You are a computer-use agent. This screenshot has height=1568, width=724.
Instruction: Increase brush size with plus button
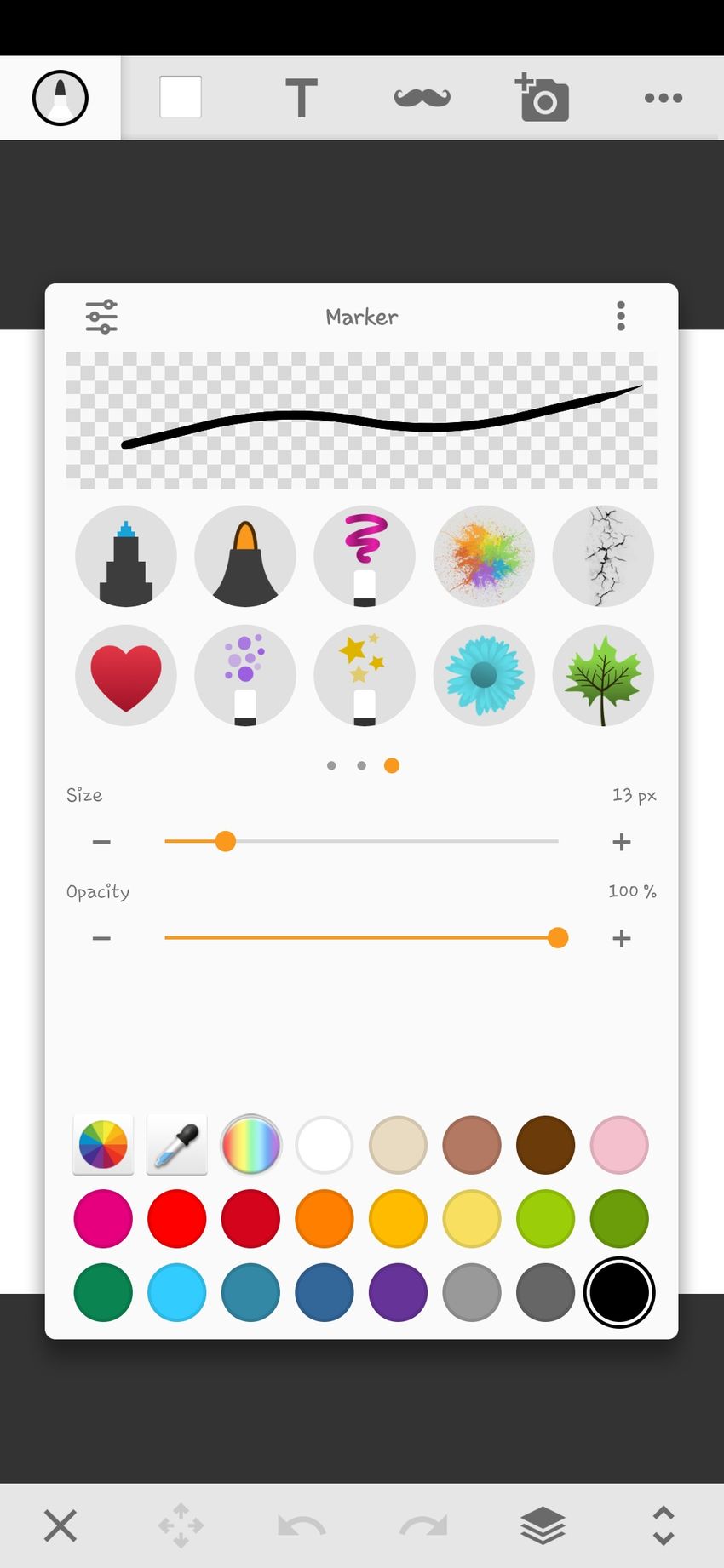click(x=622, y=842)
